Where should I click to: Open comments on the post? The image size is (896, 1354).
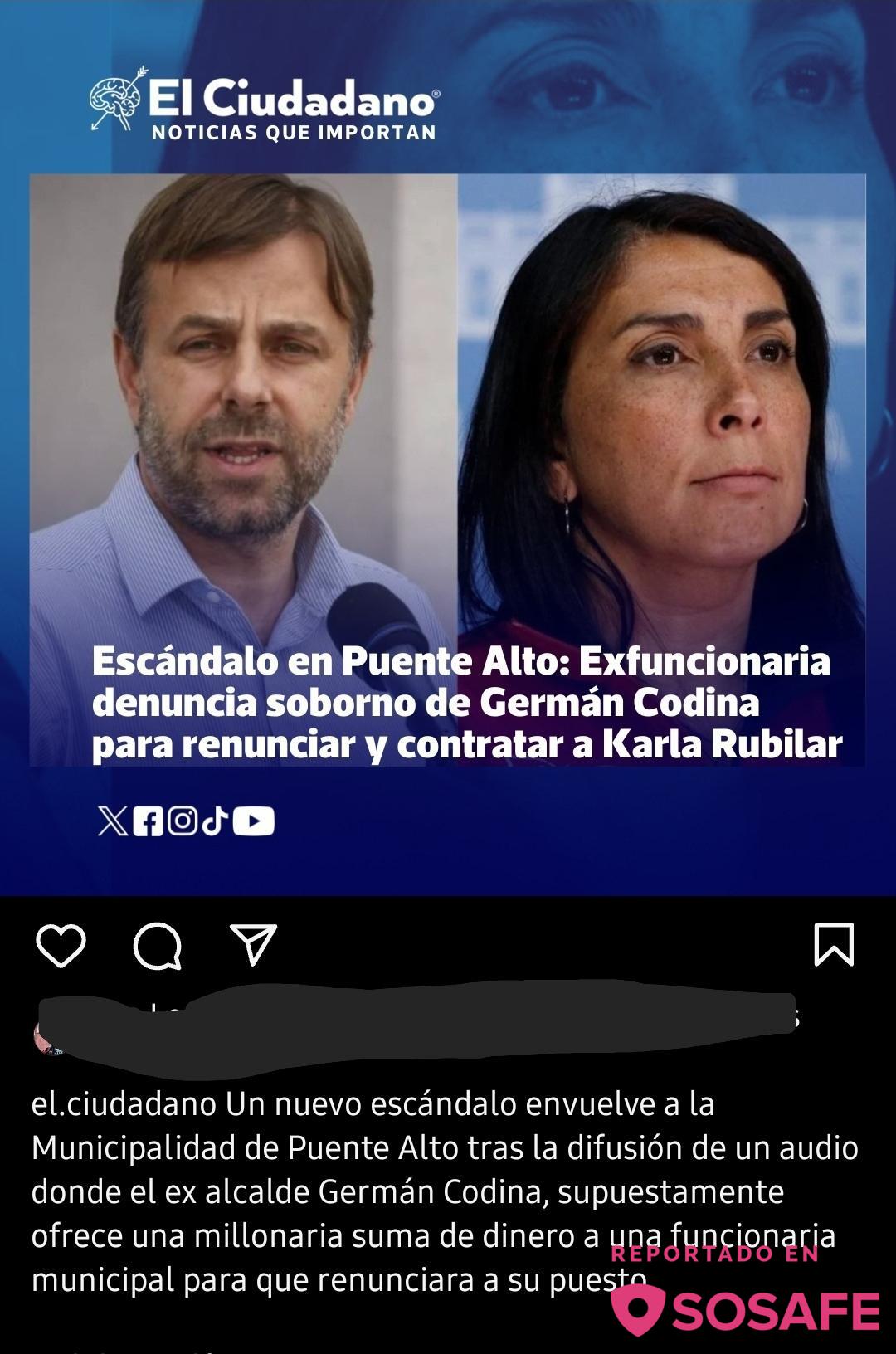(x=158, y=945)
